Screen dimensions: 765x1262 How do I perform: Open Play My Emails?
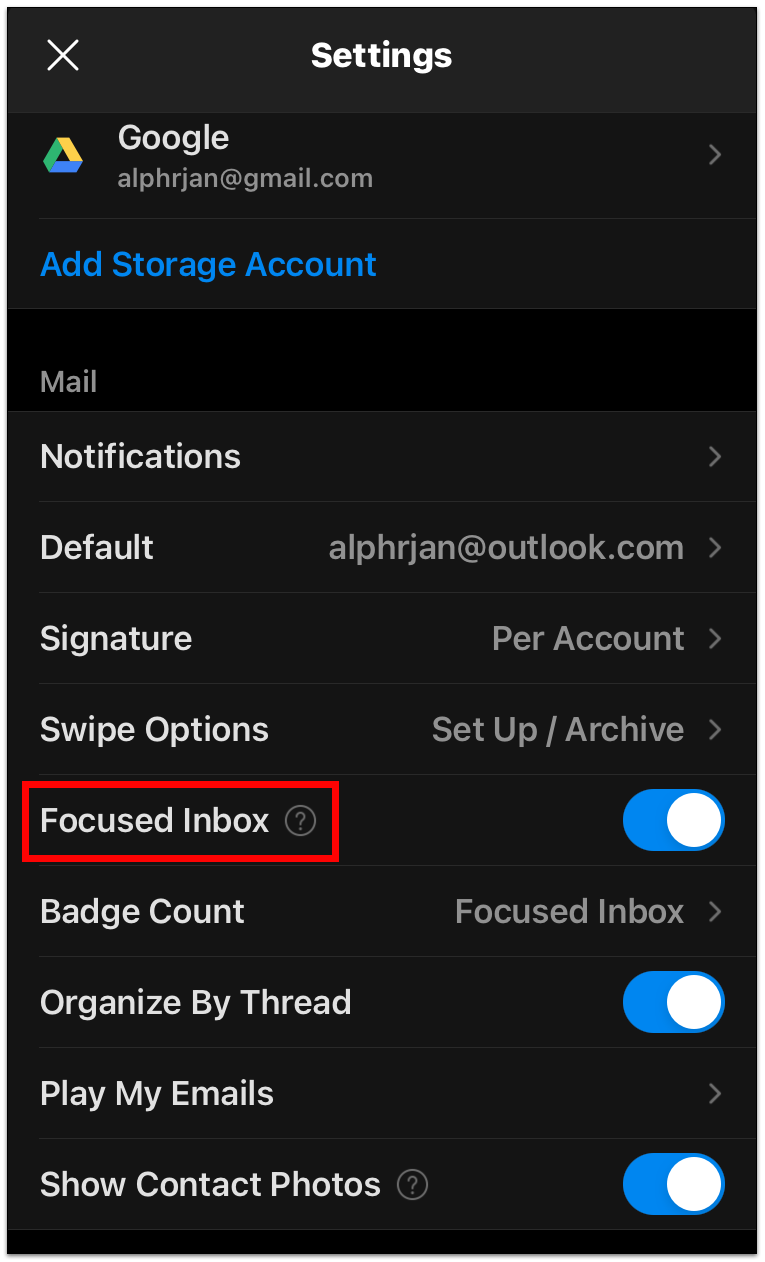(x=382, y=1094)
